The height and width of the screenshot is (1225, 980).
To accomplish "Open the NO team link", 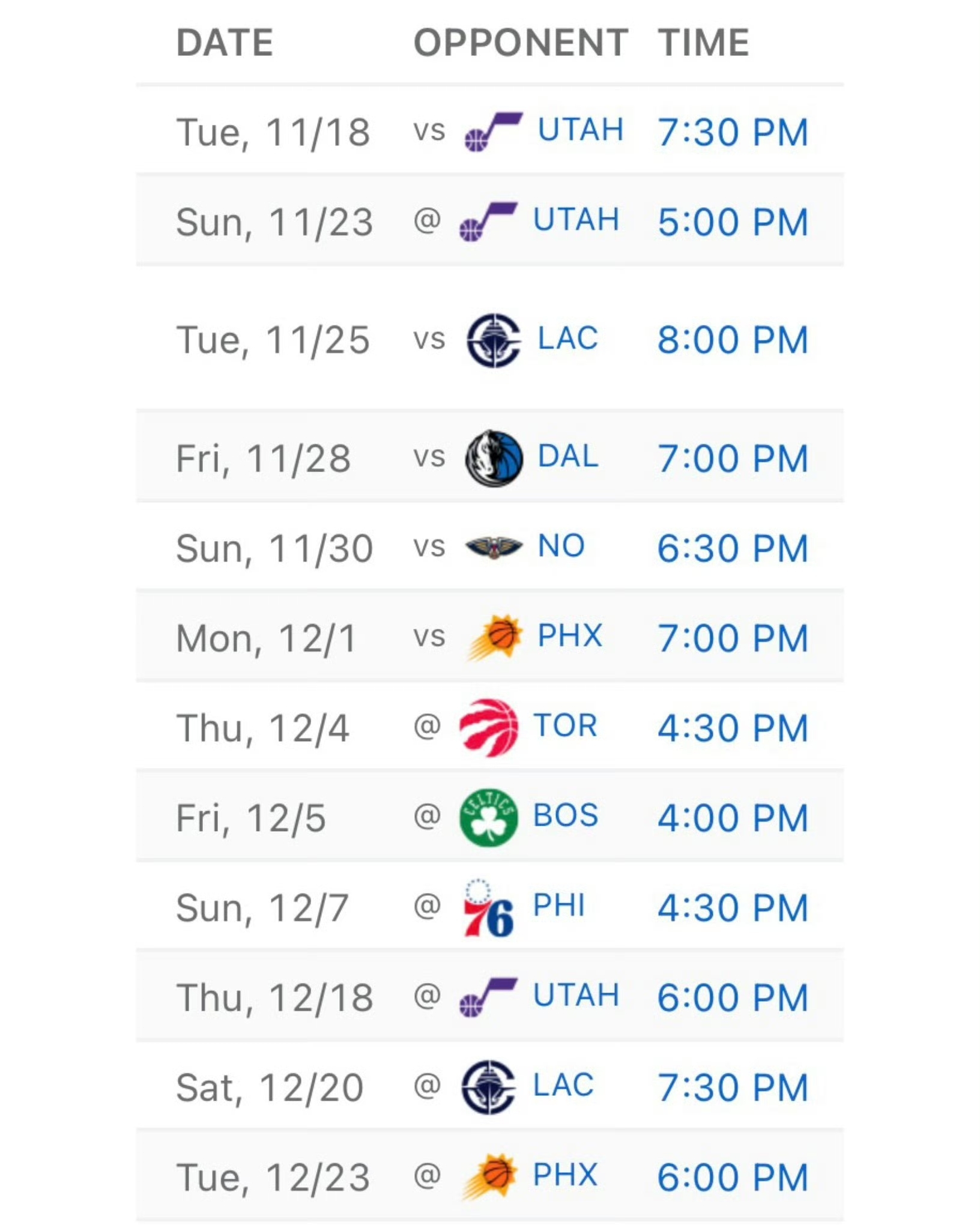I will pos(561,546).
